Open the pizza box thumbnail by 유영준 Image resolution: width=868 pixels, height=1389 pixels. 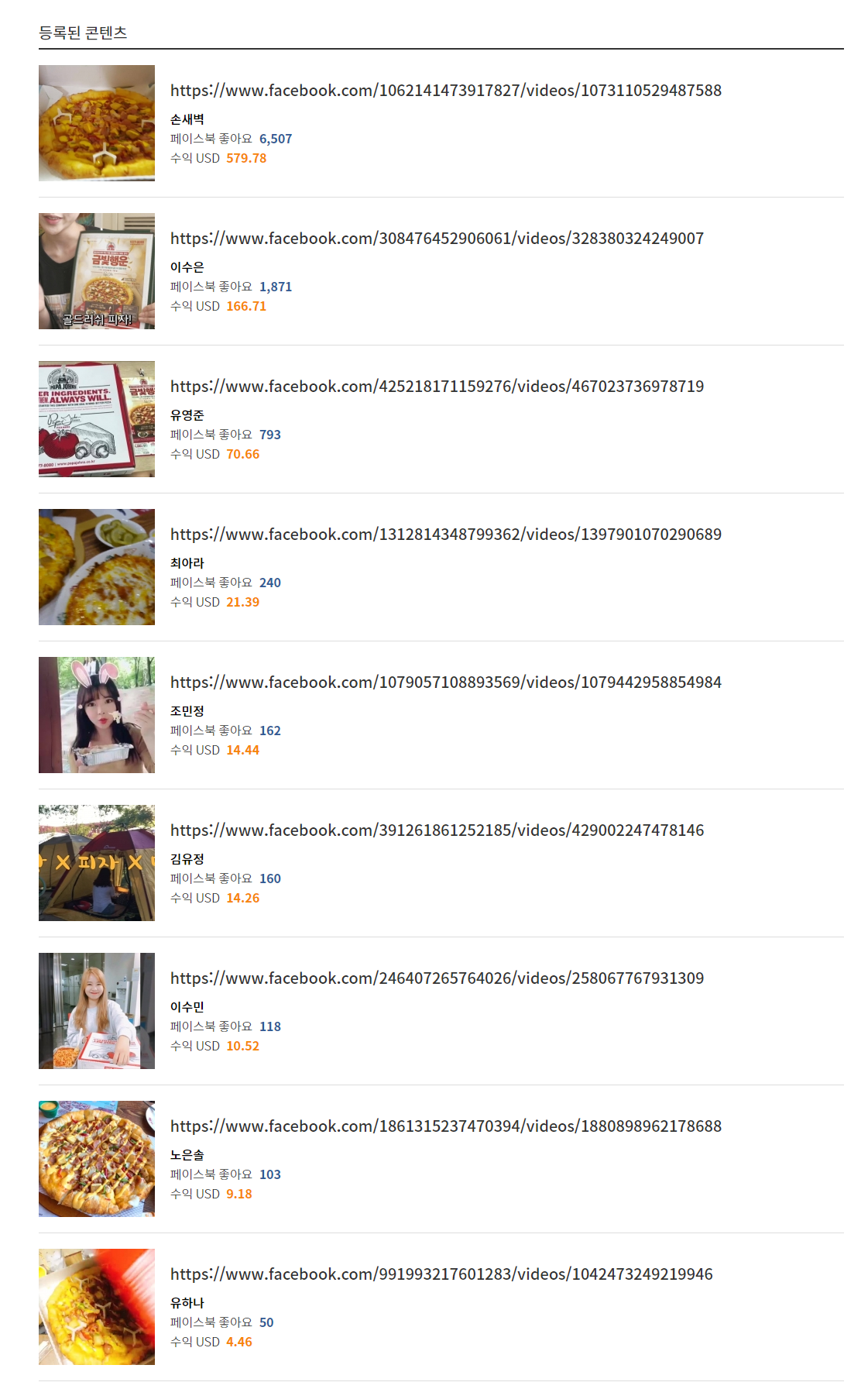click(97, 419)
